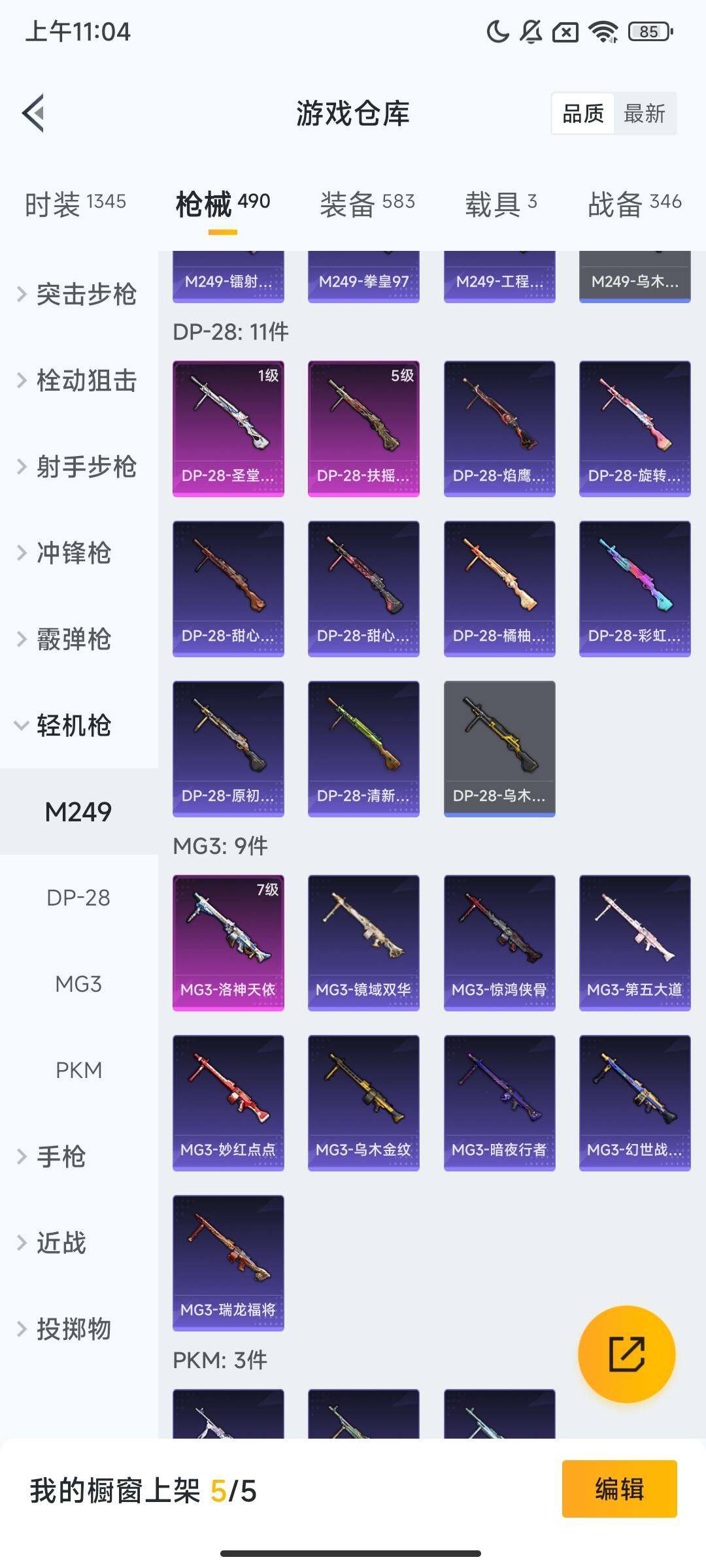Expand the 冲锋枪 category
The height and width of the screenshot is (1568, 706).
65,553
